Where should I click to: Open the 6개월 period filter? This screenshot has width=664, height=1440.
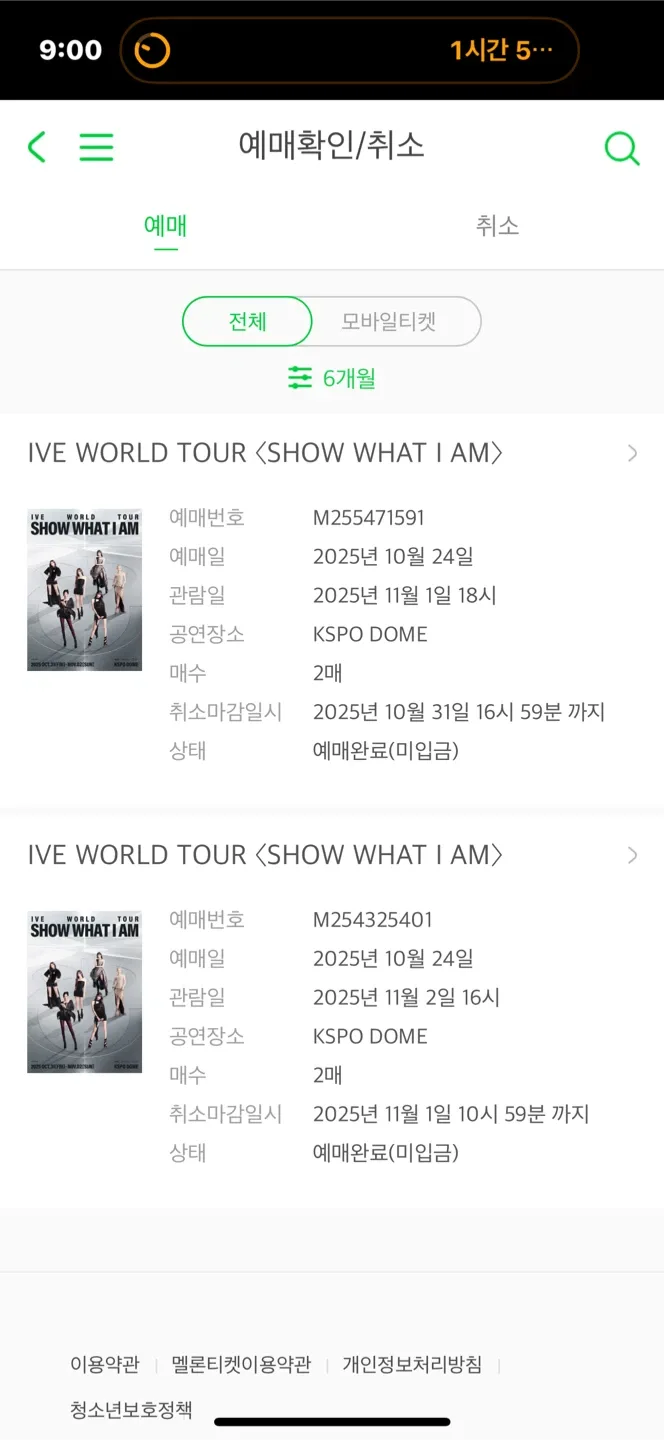(332, 378)
